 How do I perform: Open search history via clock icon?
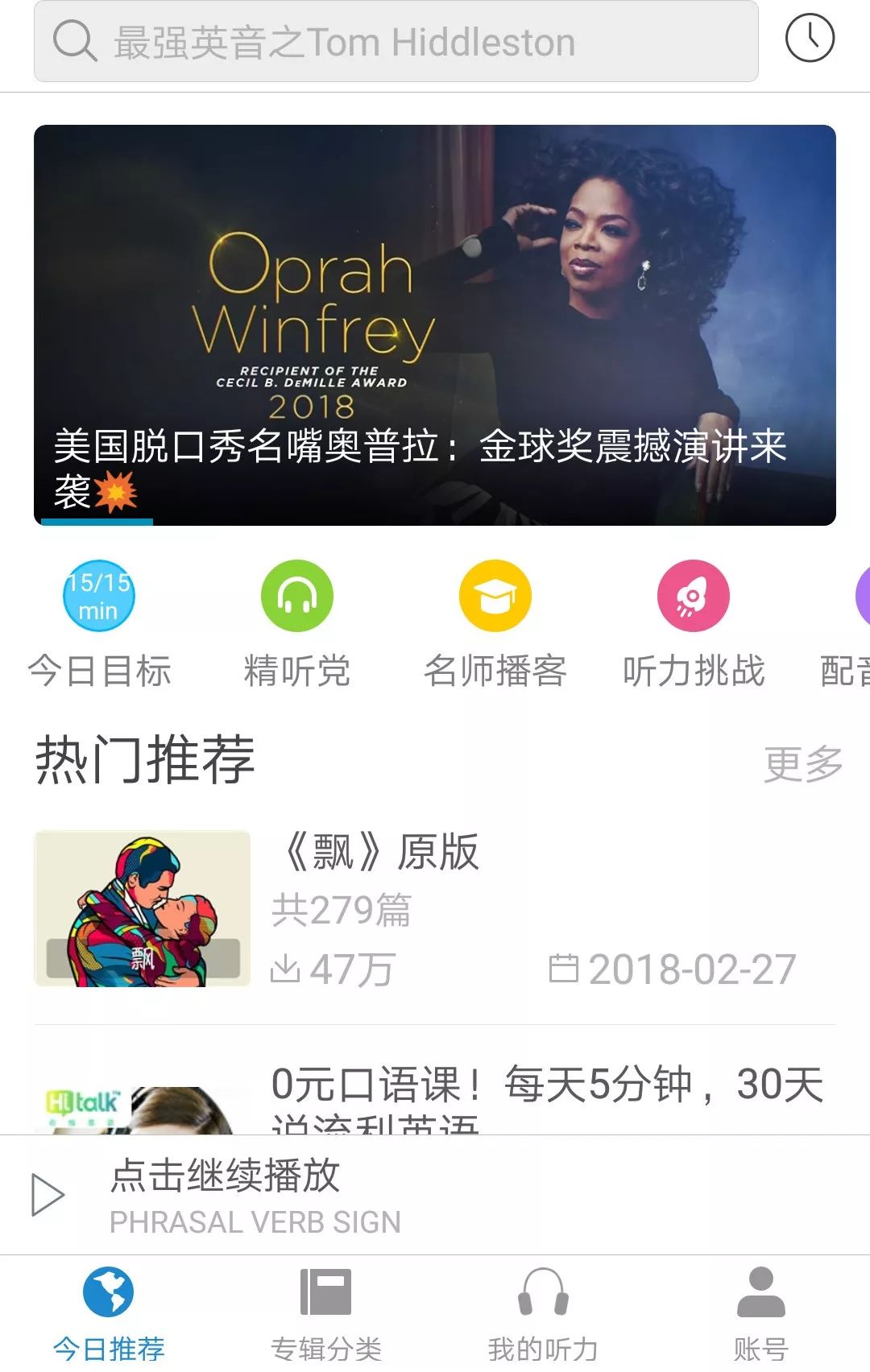coord(810,39)
